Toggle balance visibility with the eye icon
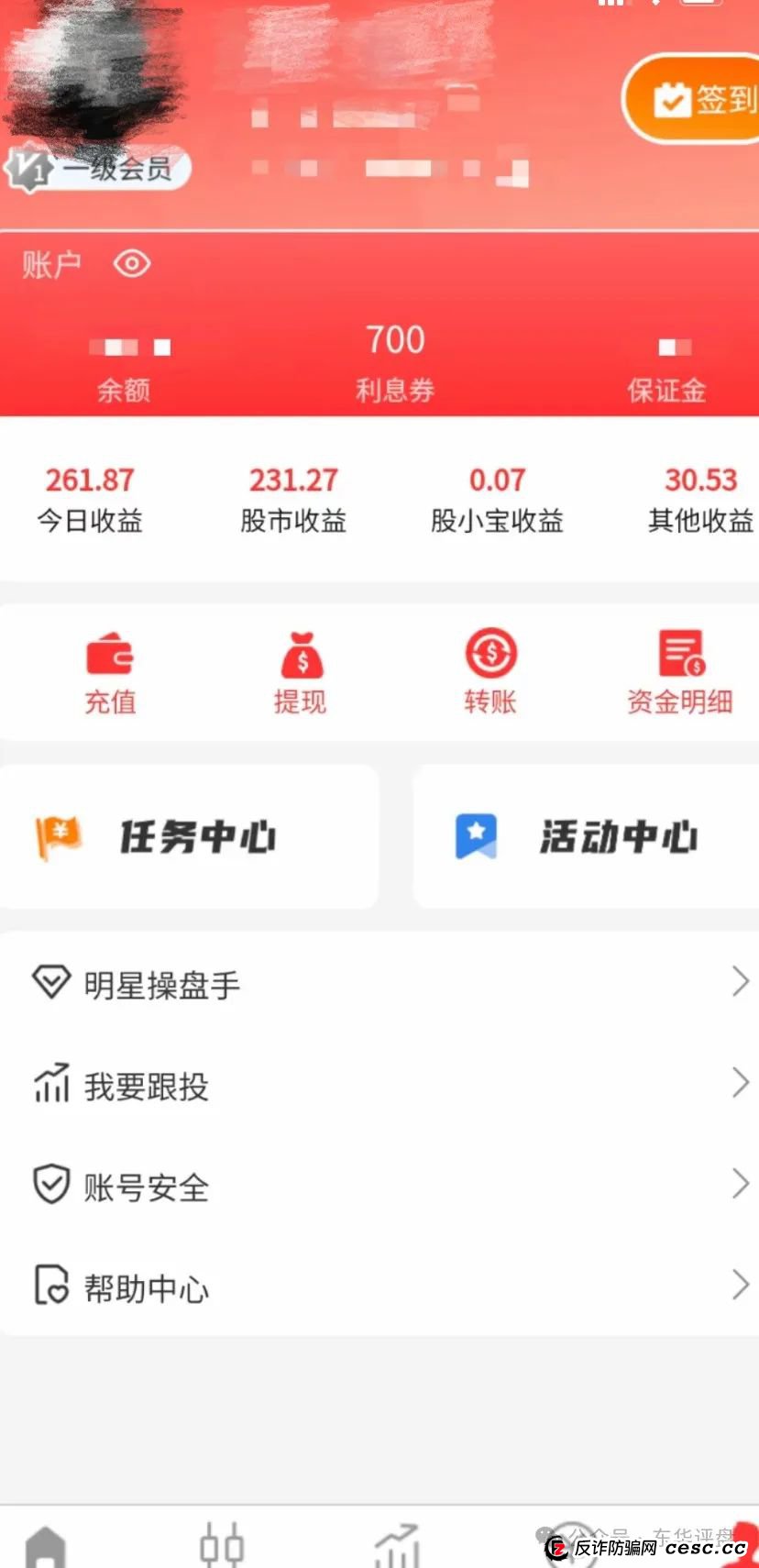The image size is (759, 1568). 132,263
